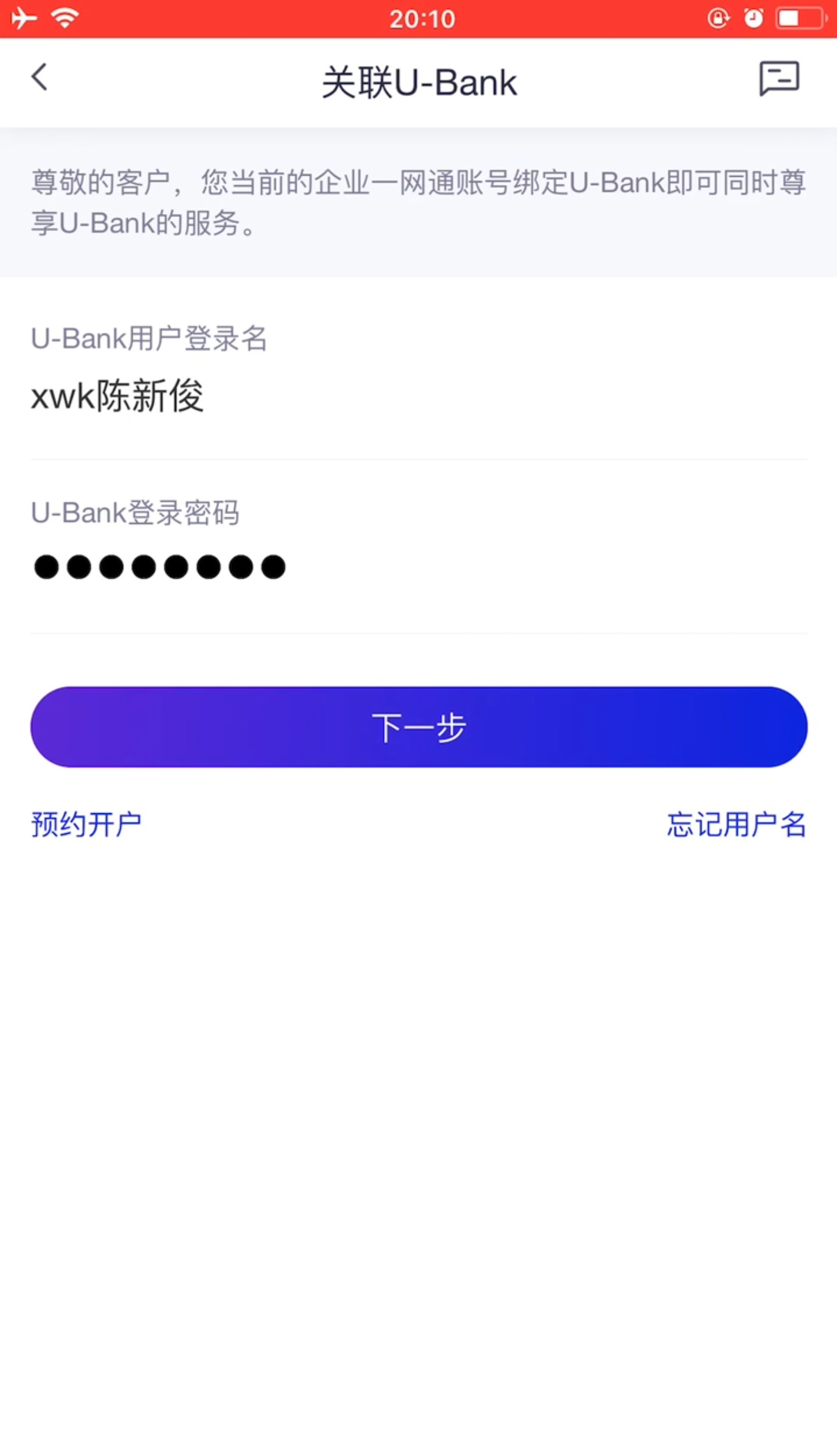Tap the U-Bank登录密码 password field

point(419,567)
